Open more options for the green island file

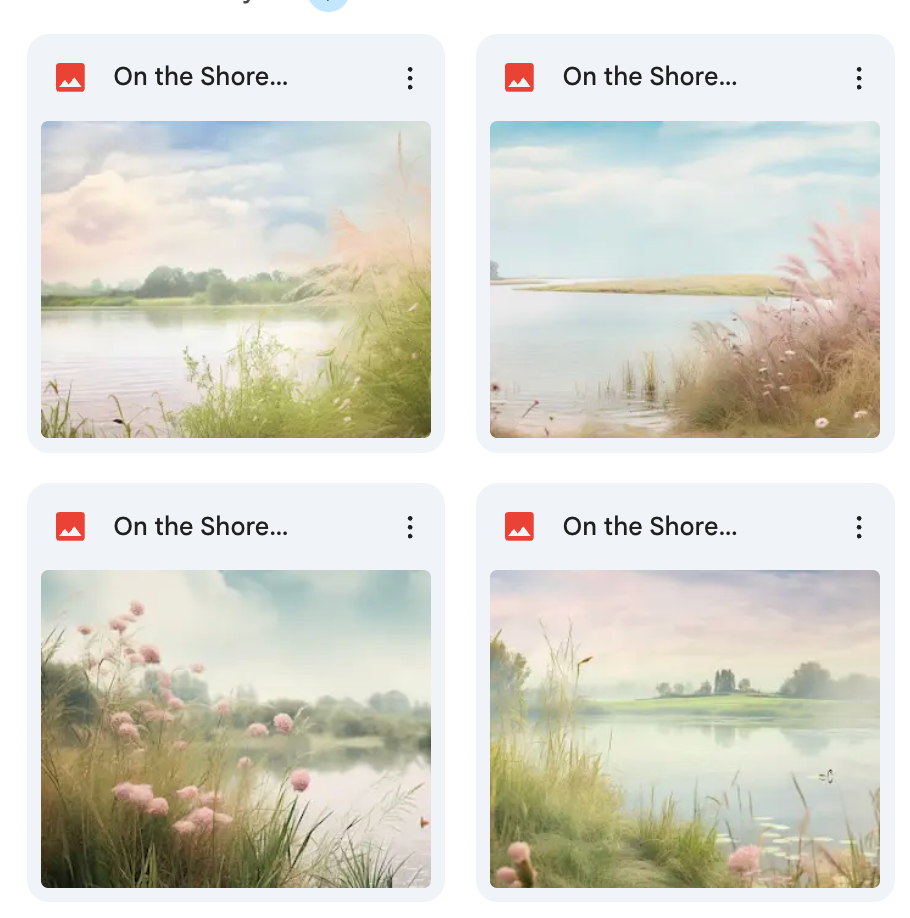[x=859, y=527]
